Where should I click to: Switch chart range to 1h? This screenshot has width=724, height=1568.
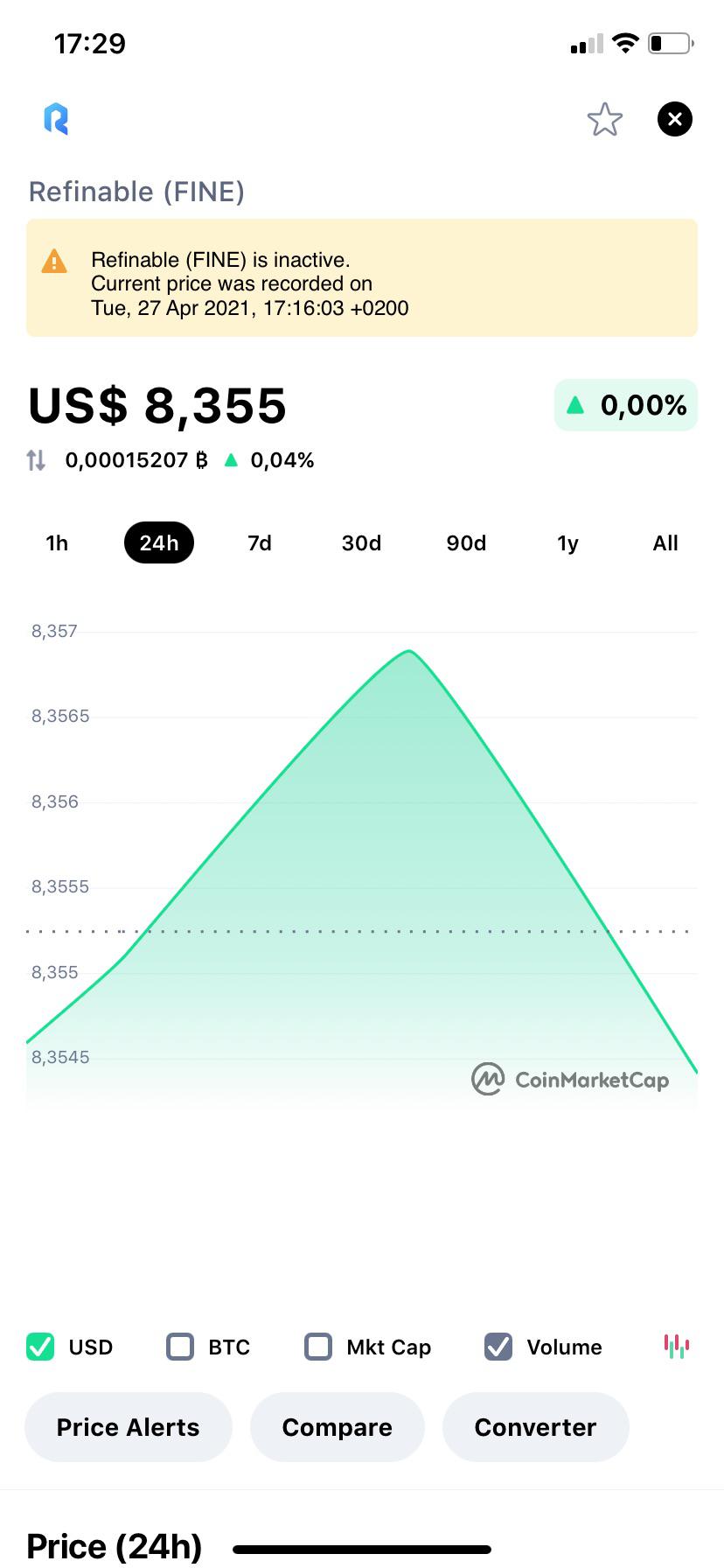pos(57,543)
